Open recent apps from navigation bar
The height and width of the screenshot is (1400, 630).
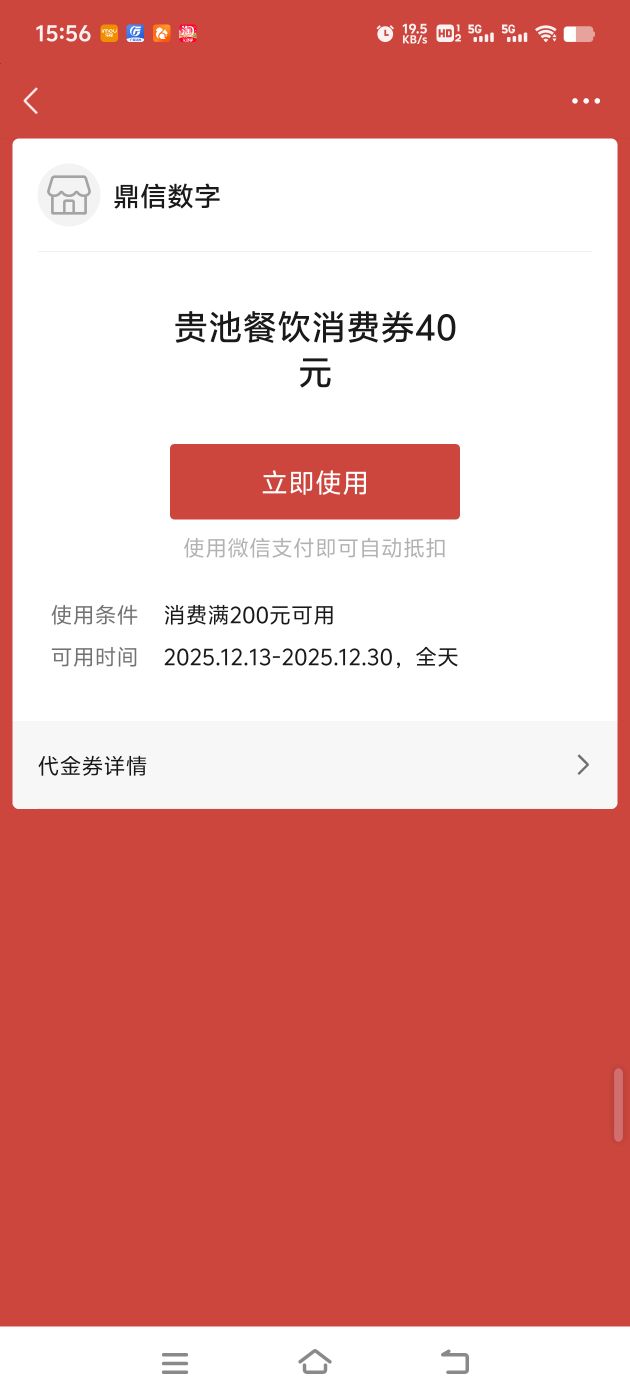click(x=175, y=1362)
